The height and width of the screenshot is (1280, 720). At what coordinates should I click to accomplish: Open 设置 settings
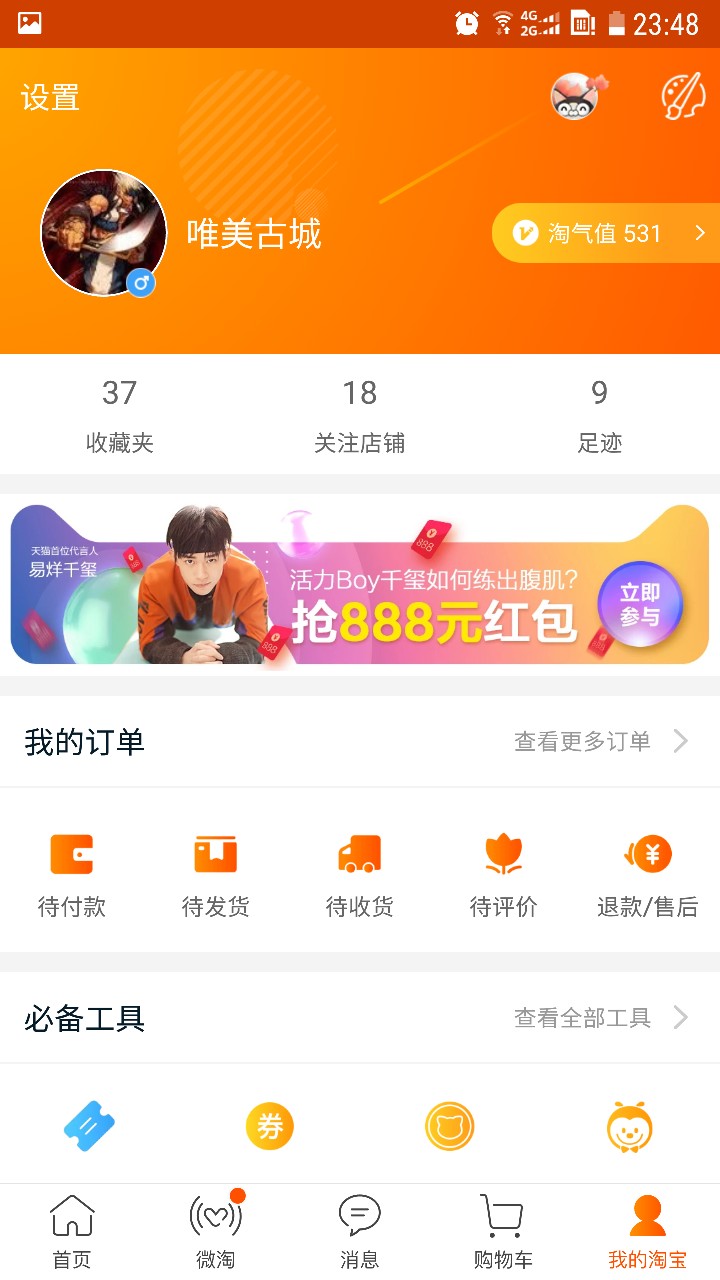[x=50, y=98]
